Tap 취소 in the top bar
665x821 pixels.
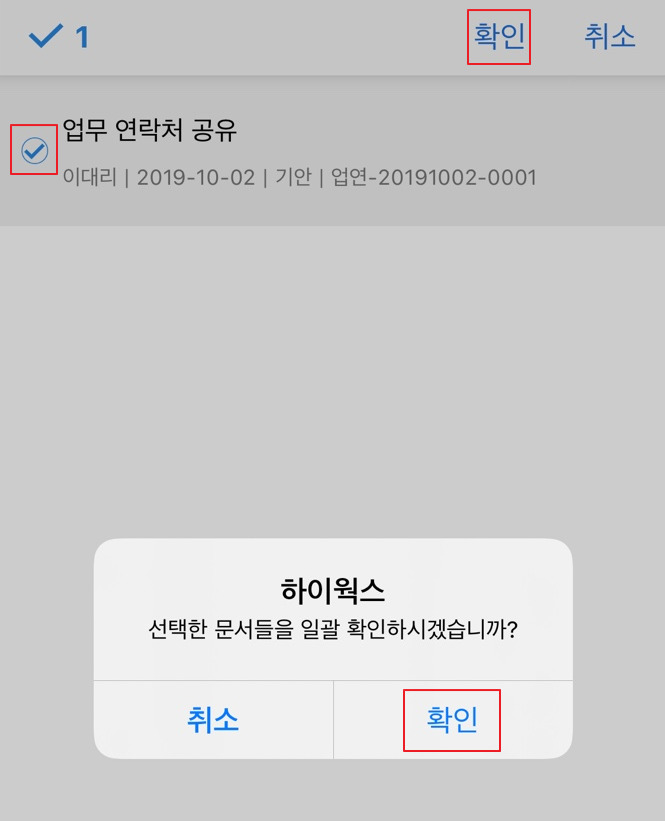pos(609,37)
